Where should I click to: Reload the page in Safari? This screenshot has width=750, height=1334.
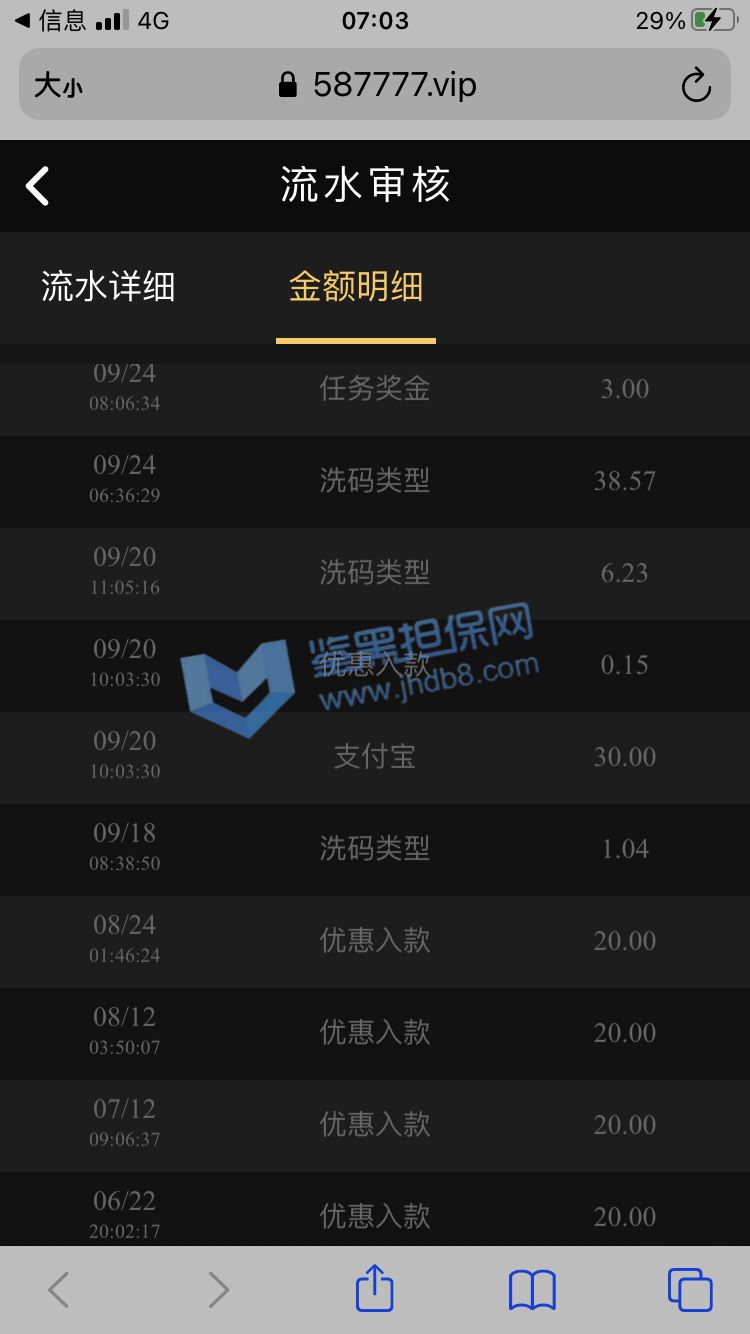[696, 85]
